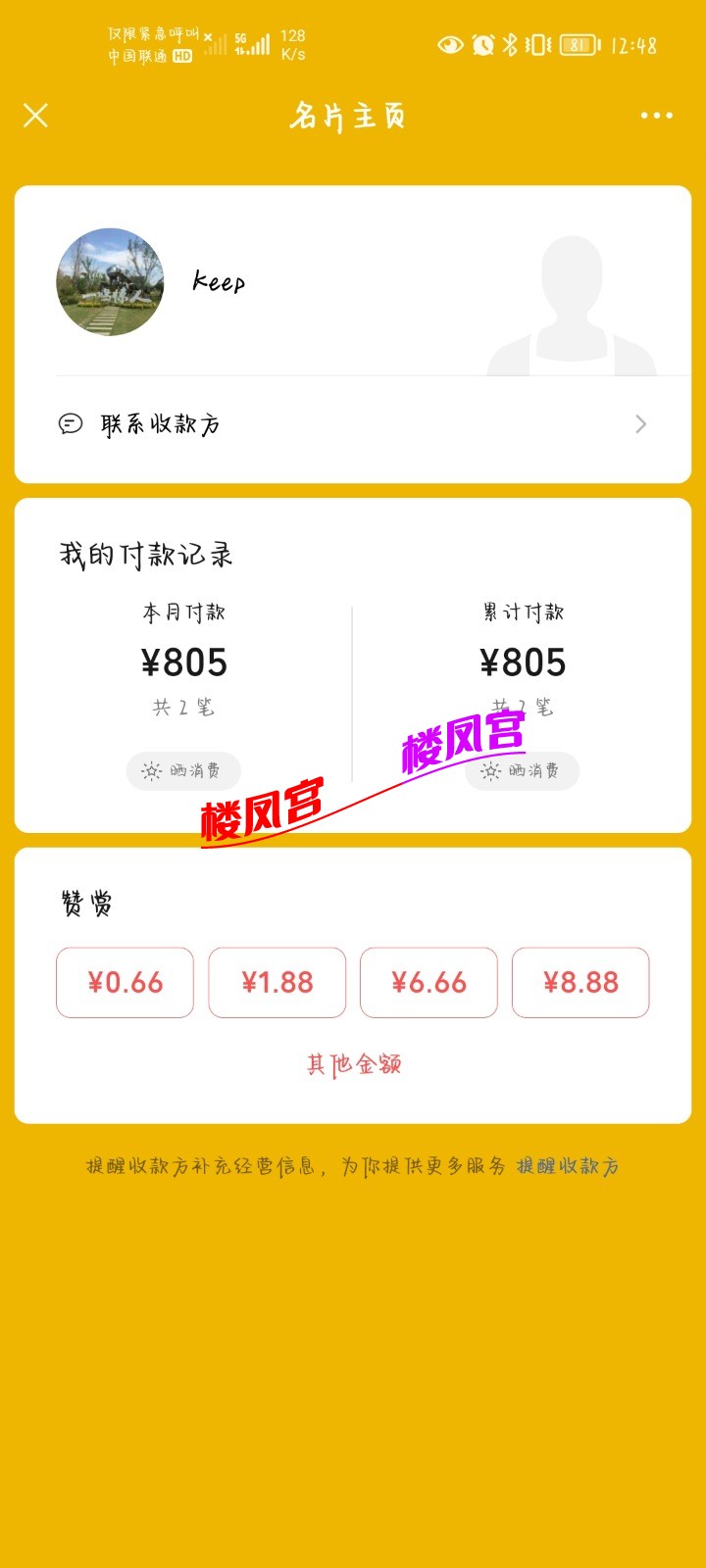The height and width of the screenshot is (1568, 706).
Task: Expand the 联系收款方 row via its chevron
Action: tap(640, 424)
